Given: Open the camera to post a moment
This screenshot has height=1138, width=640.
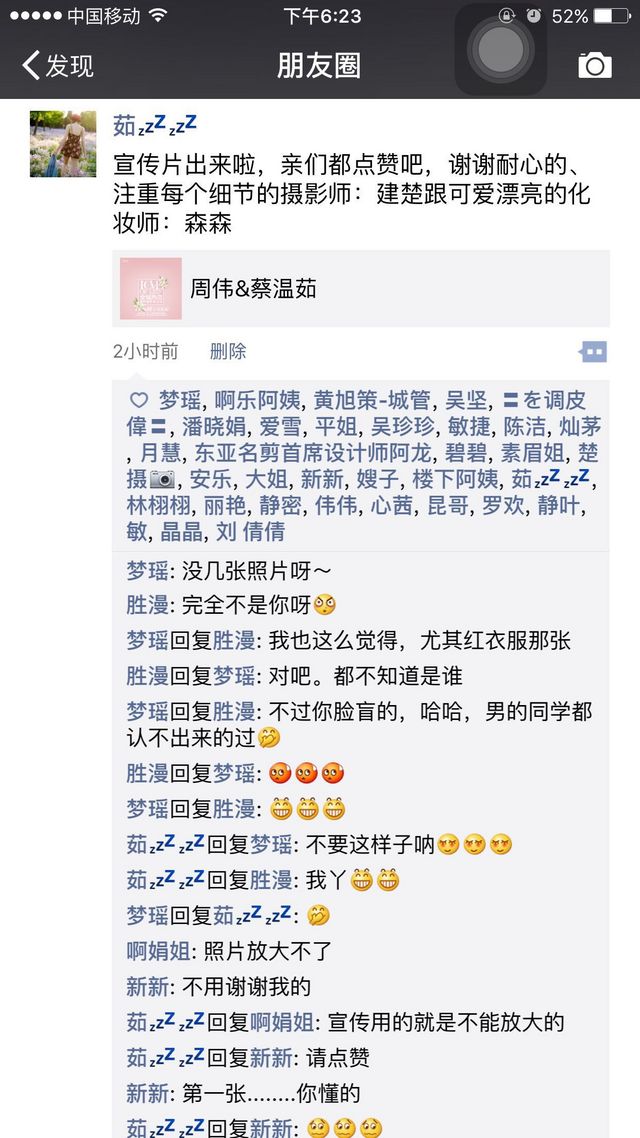Looking at the screenshot, I should [x=594, y=65].
